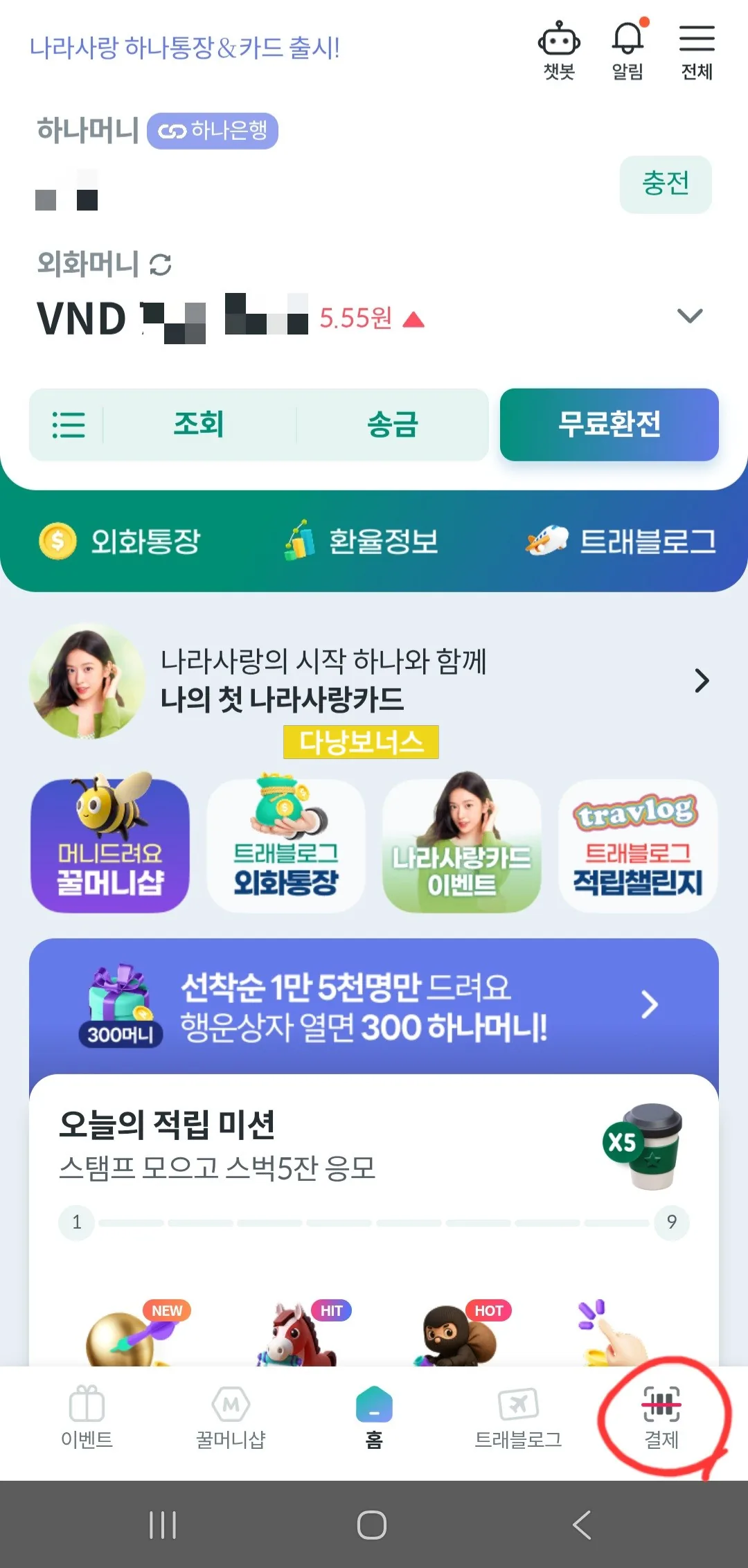
Task: Open the 챗봇 chatbot icon
Action: tap(559, 51)
